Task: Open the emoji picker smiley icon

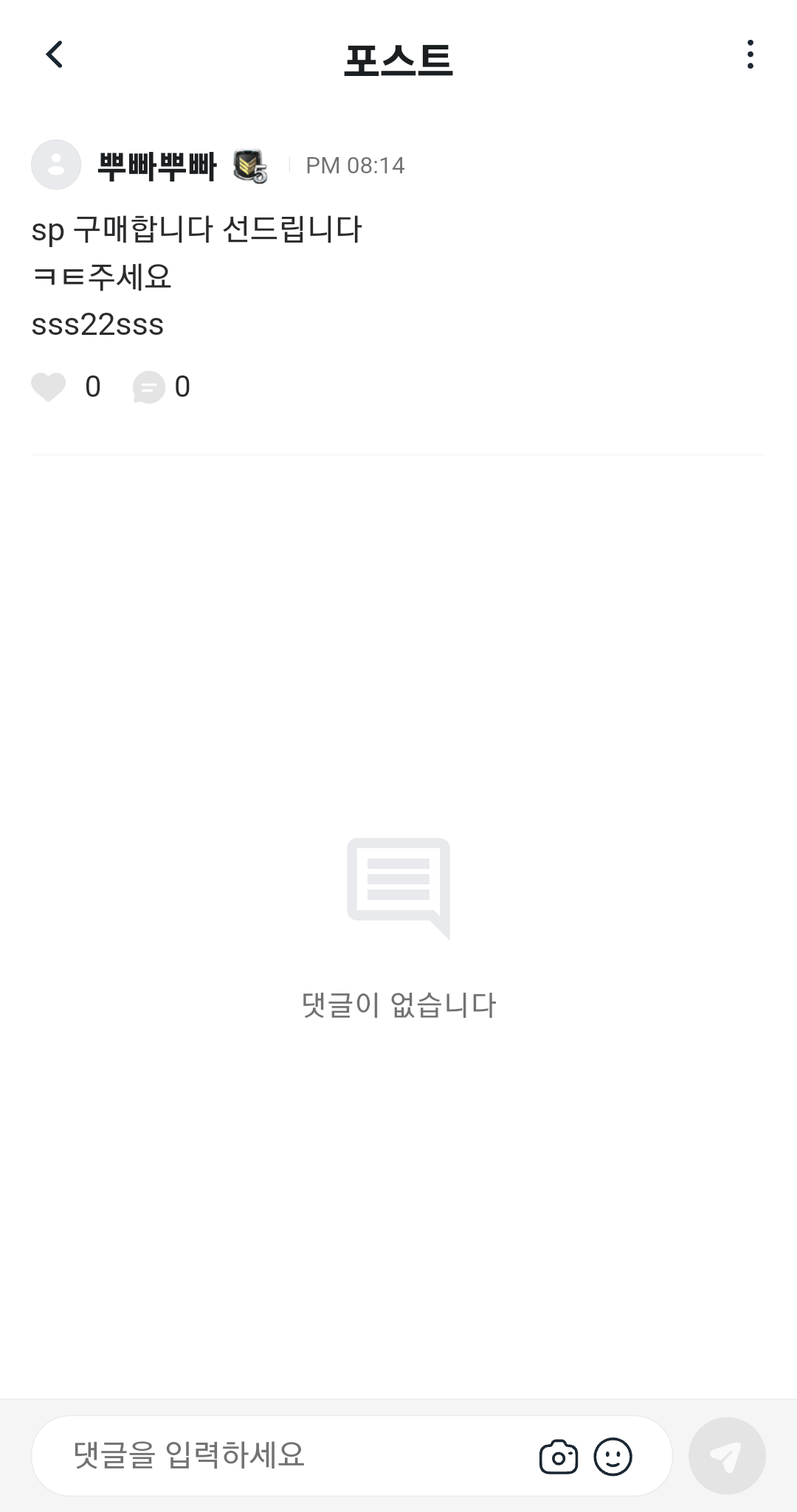Action: (613, 1457)
